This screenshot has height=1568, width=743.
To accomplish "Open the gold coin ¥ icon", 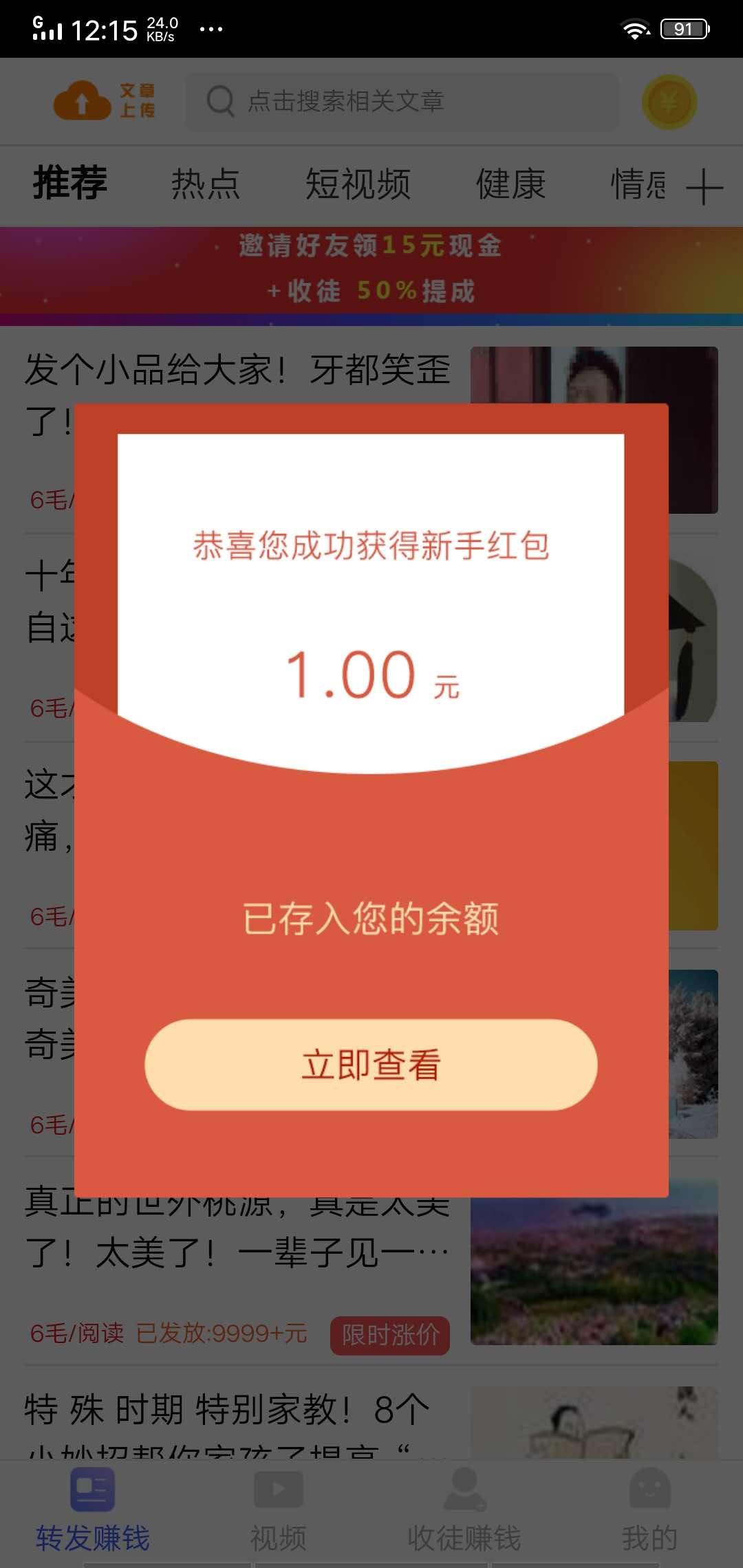I will click(x=671, y=101).
